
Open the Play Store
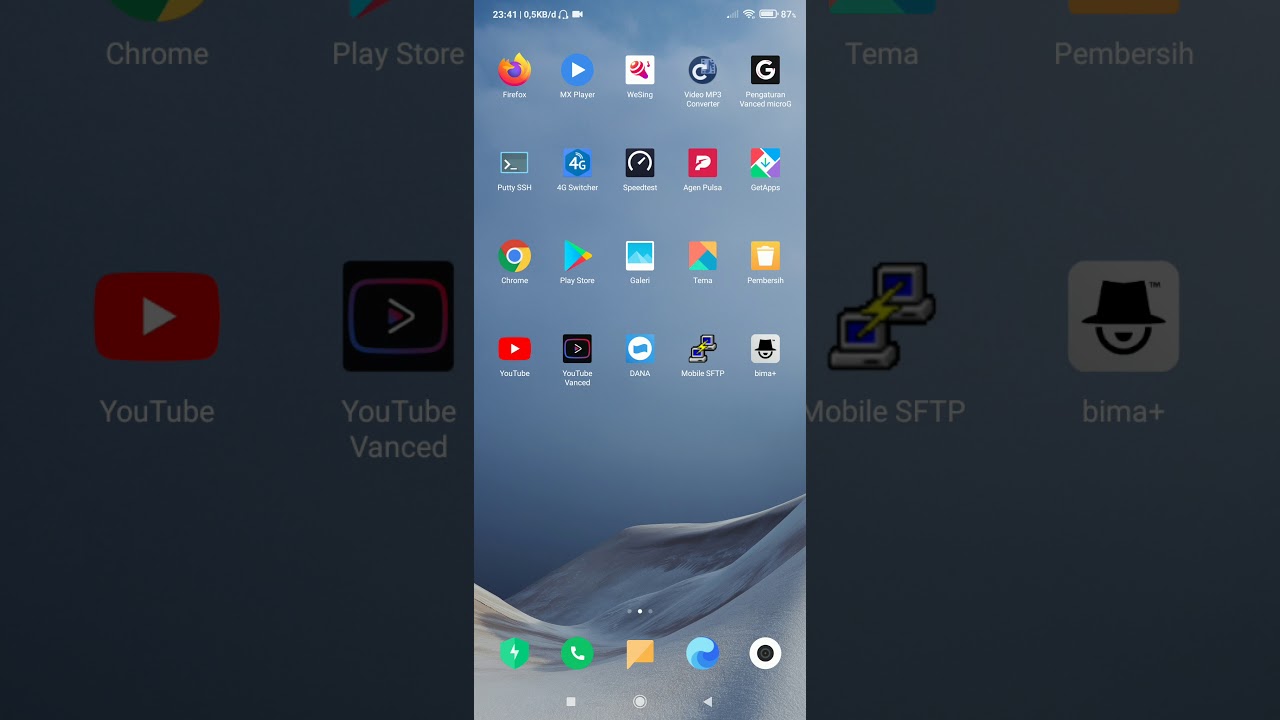point(577,256)
